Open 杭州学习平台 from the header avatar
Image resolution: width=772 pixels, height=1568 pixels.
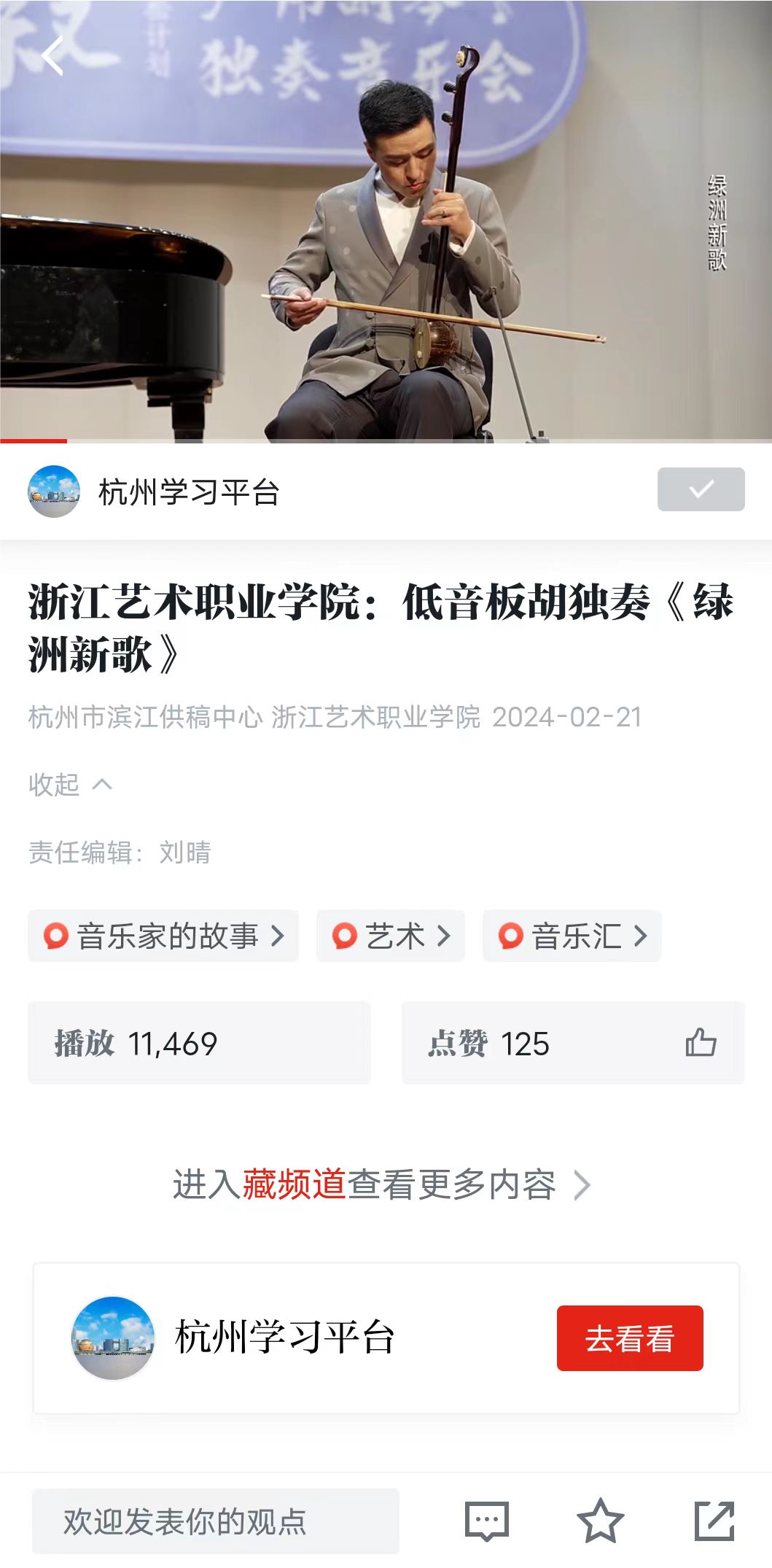[53, 492]
